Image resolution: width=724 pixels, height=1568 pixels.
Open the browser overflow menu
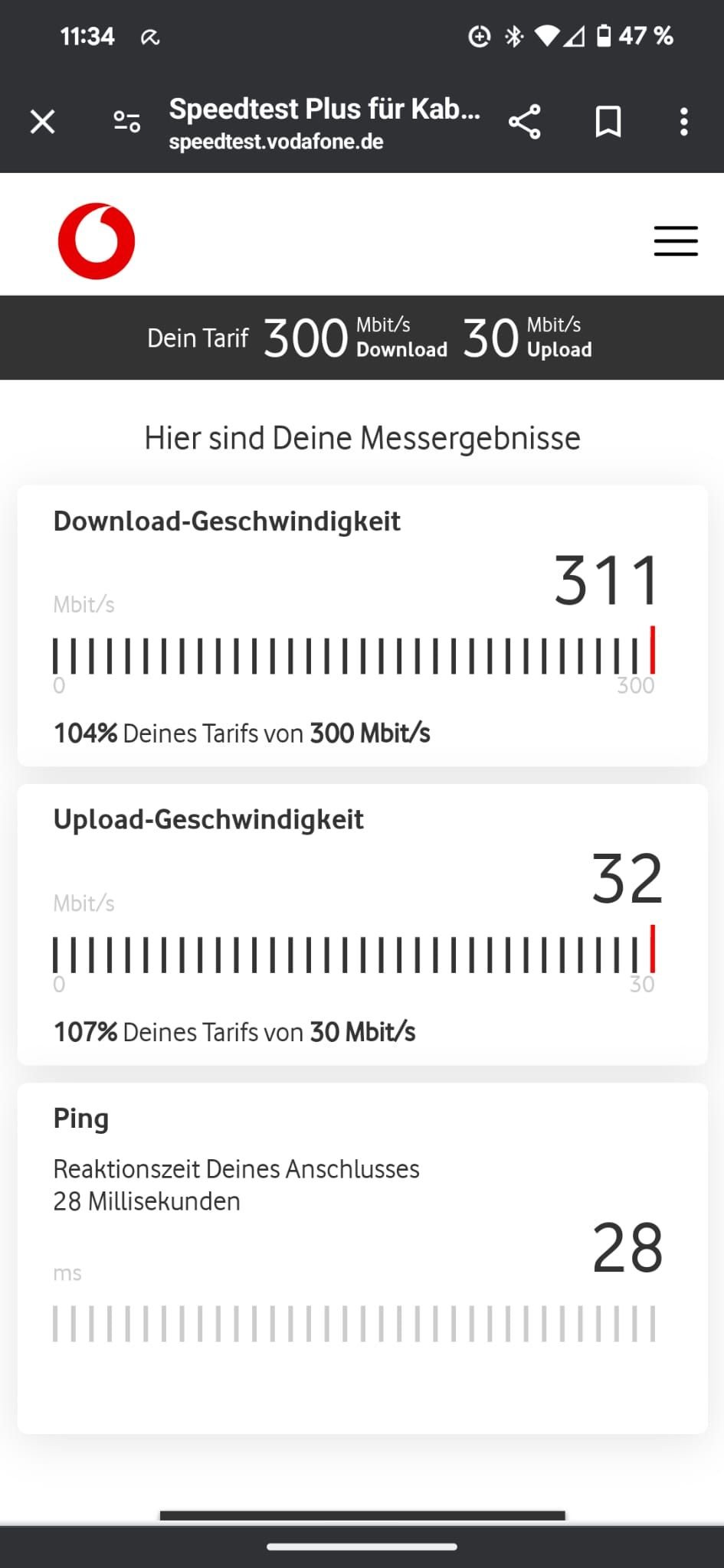click(684, 122)
